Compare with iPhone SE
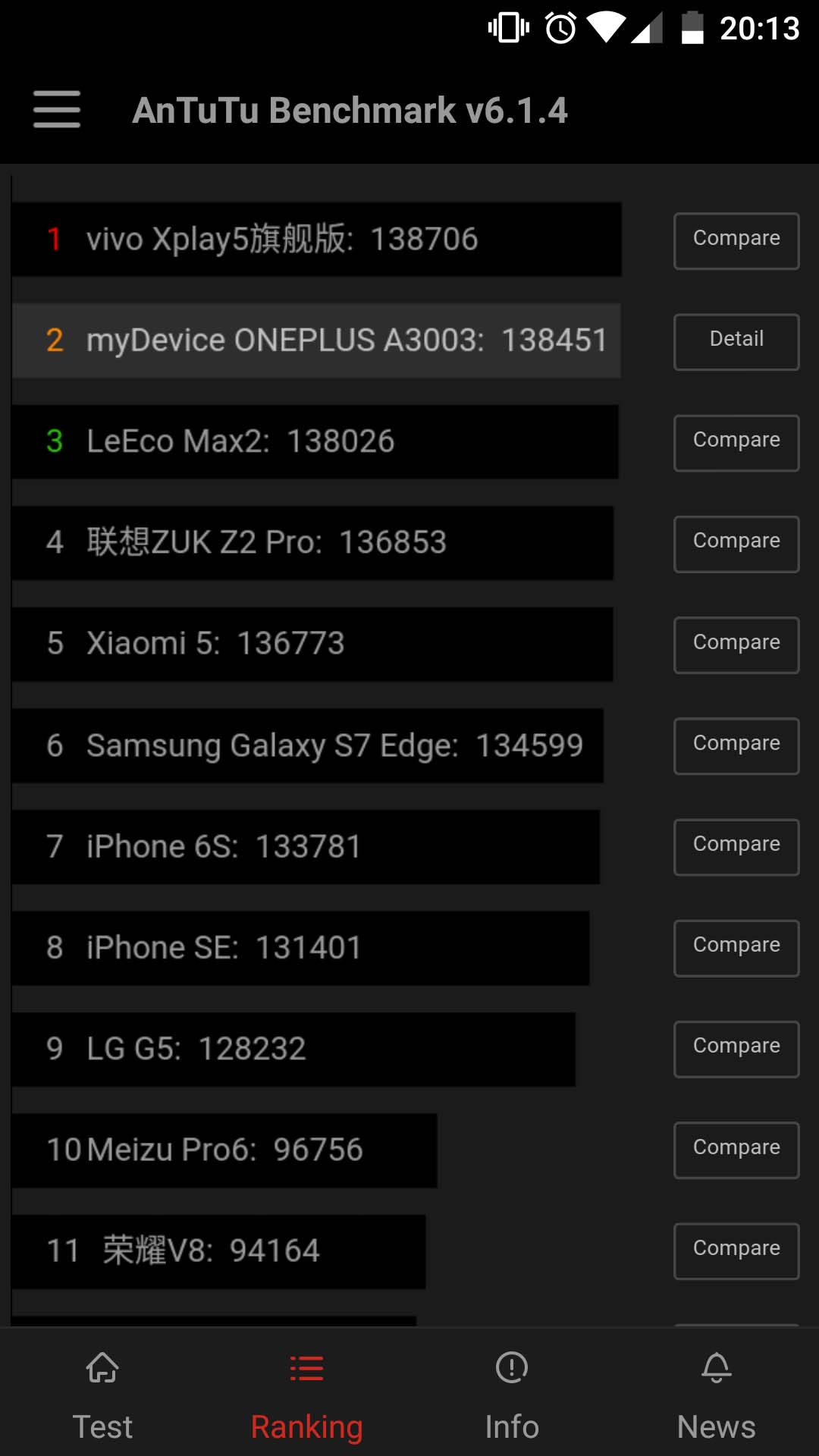 tap(736, 948)
